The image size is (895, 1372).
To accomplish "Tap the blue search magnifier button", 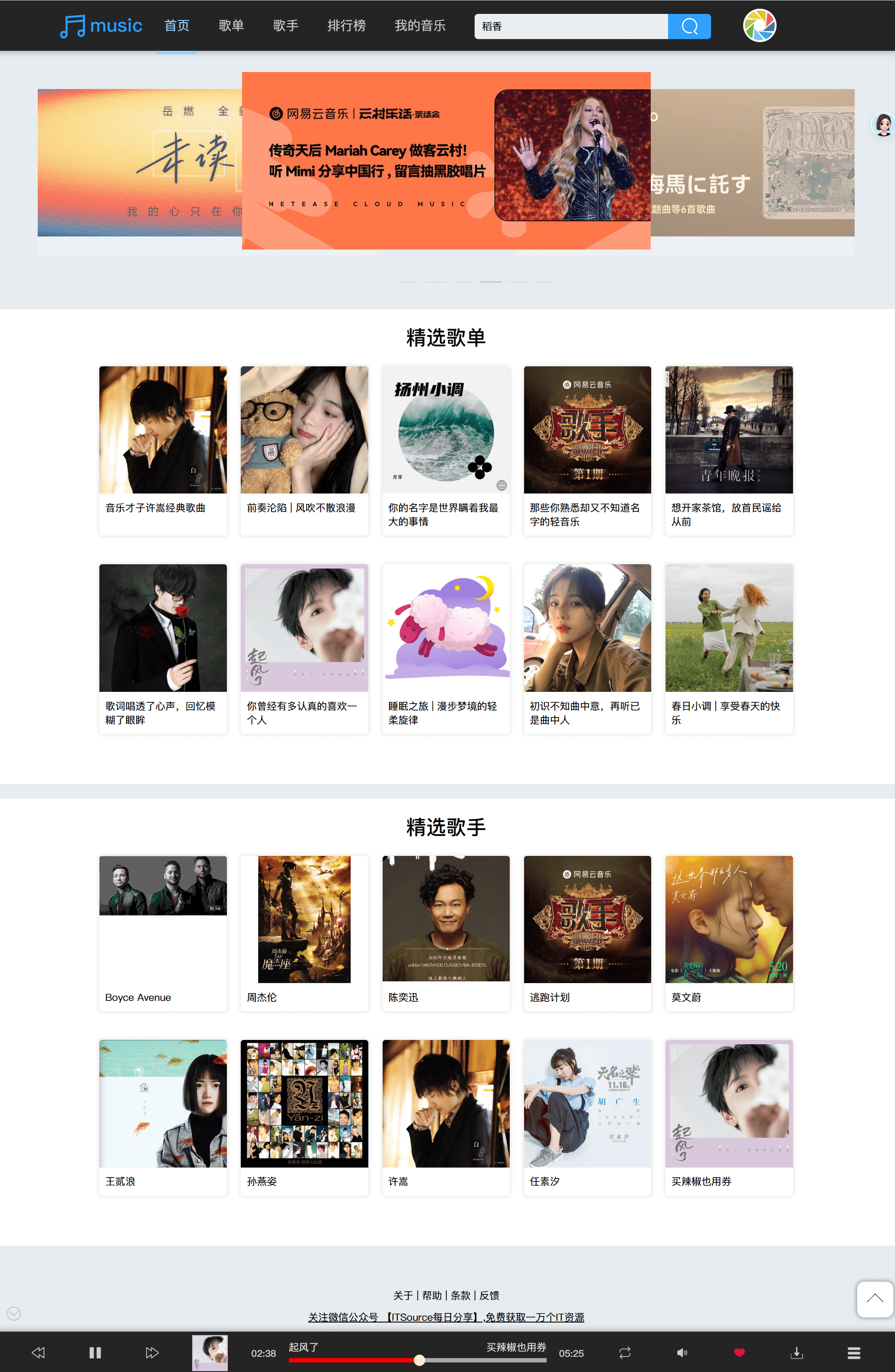I will coord(689,26).
